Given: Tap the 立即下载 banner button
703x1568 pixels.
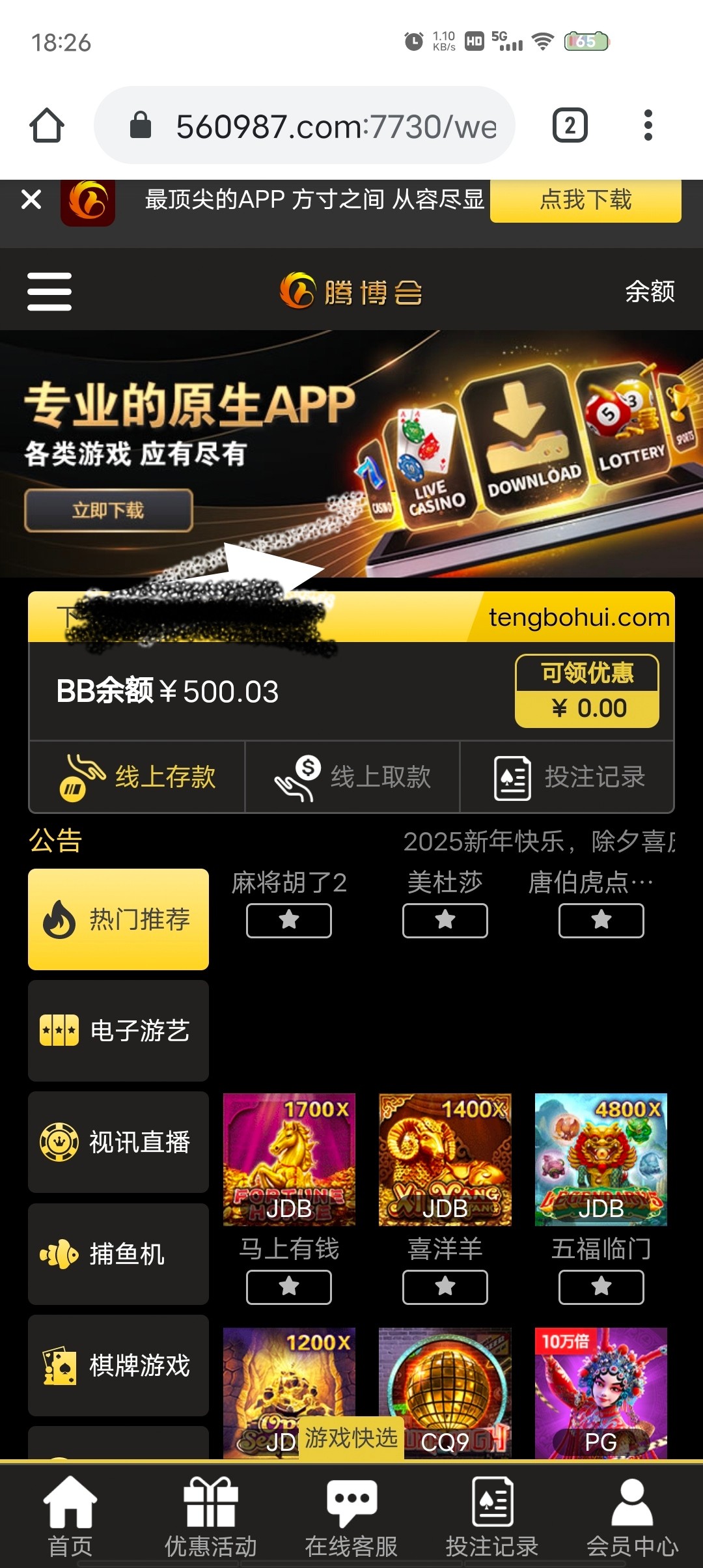Looking at the screenshot, I should pos(109,511).
